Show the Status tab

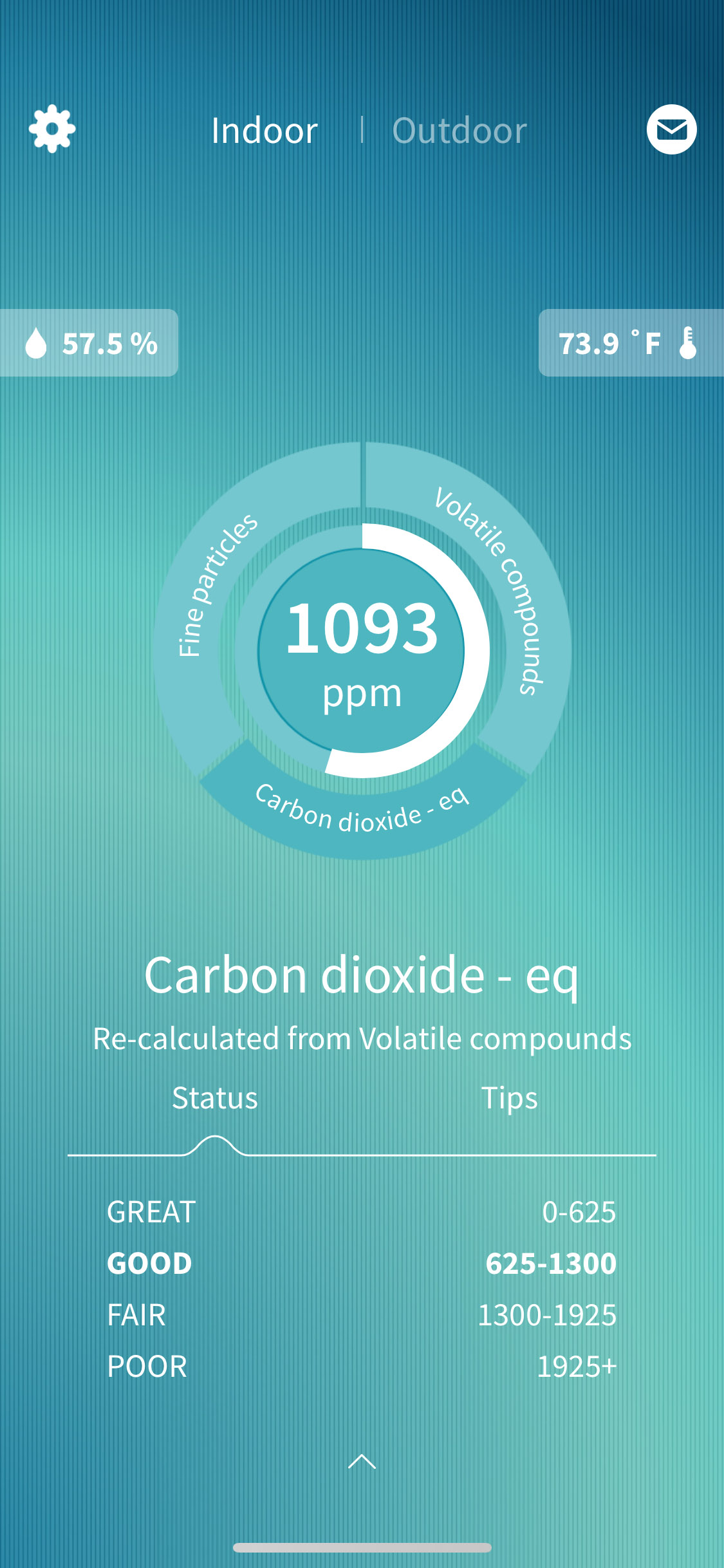coord(215,1099)
